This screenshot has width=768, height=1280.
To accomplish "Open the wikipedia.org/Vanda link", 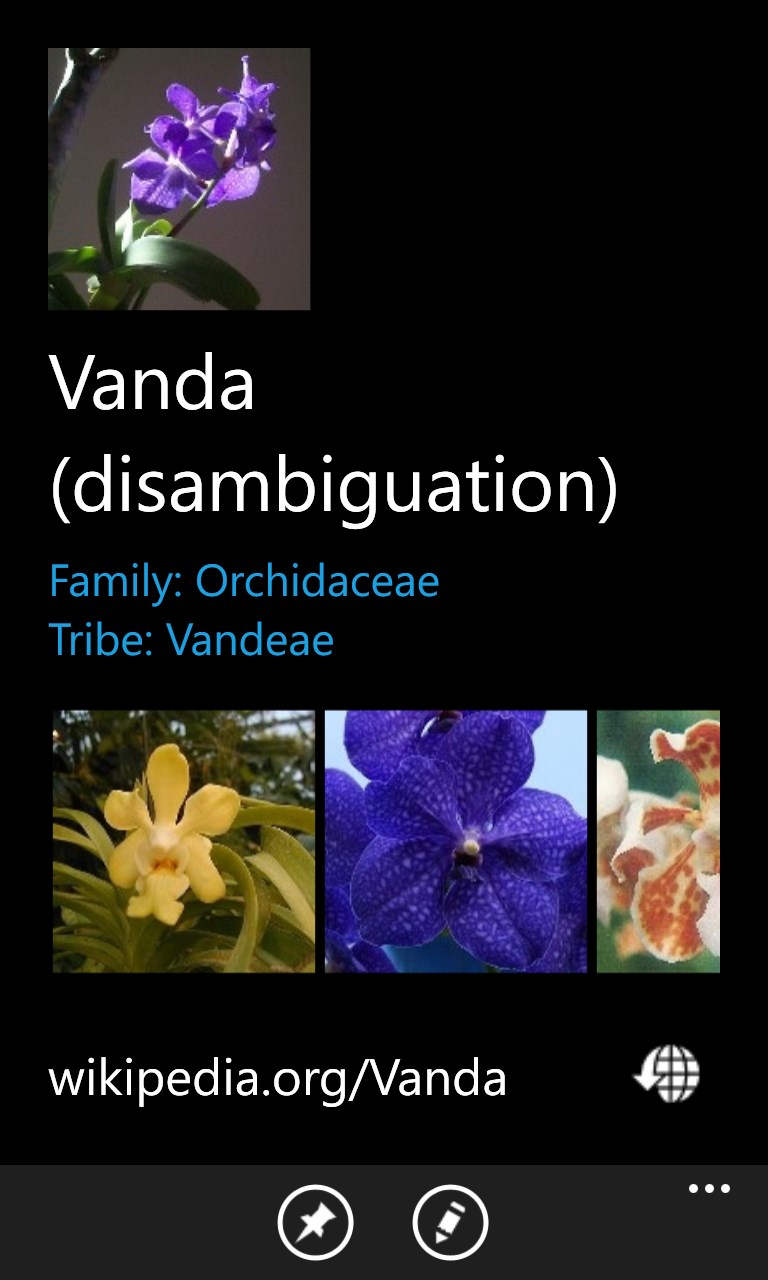I will coord(277,1079).
